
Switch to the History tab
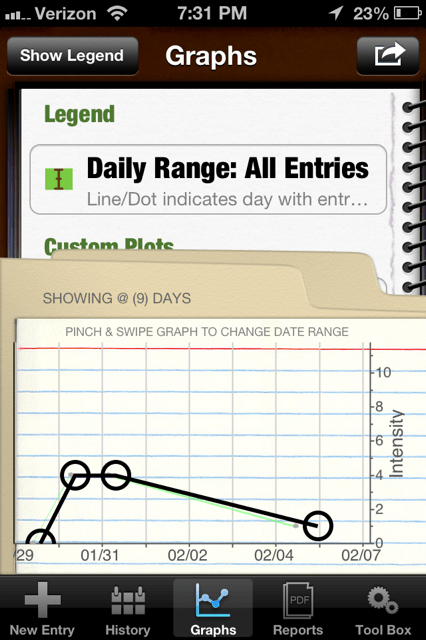point(128,609)
